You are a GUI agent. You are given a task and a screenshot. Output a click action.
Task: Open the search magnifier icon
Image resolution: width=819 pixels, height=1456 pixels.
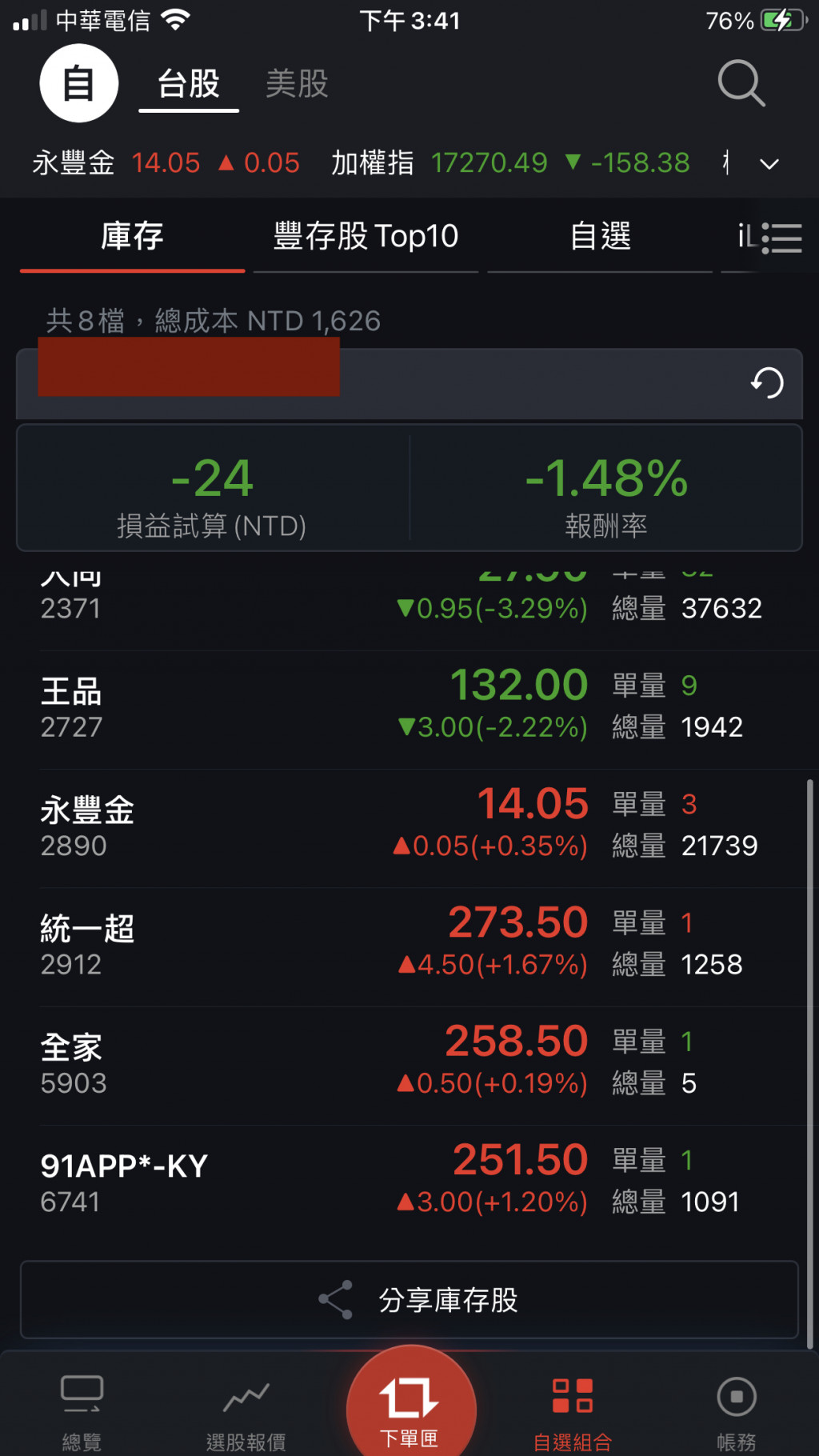(741, 83)
